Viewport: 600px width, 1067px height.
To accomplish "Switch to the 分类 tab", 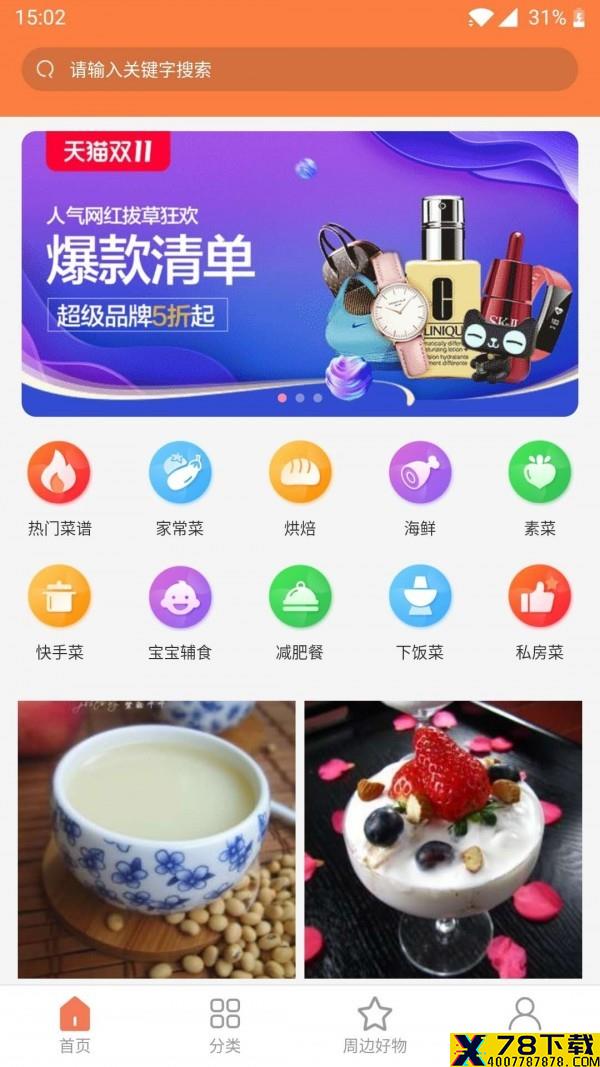I will (225, 1025).
